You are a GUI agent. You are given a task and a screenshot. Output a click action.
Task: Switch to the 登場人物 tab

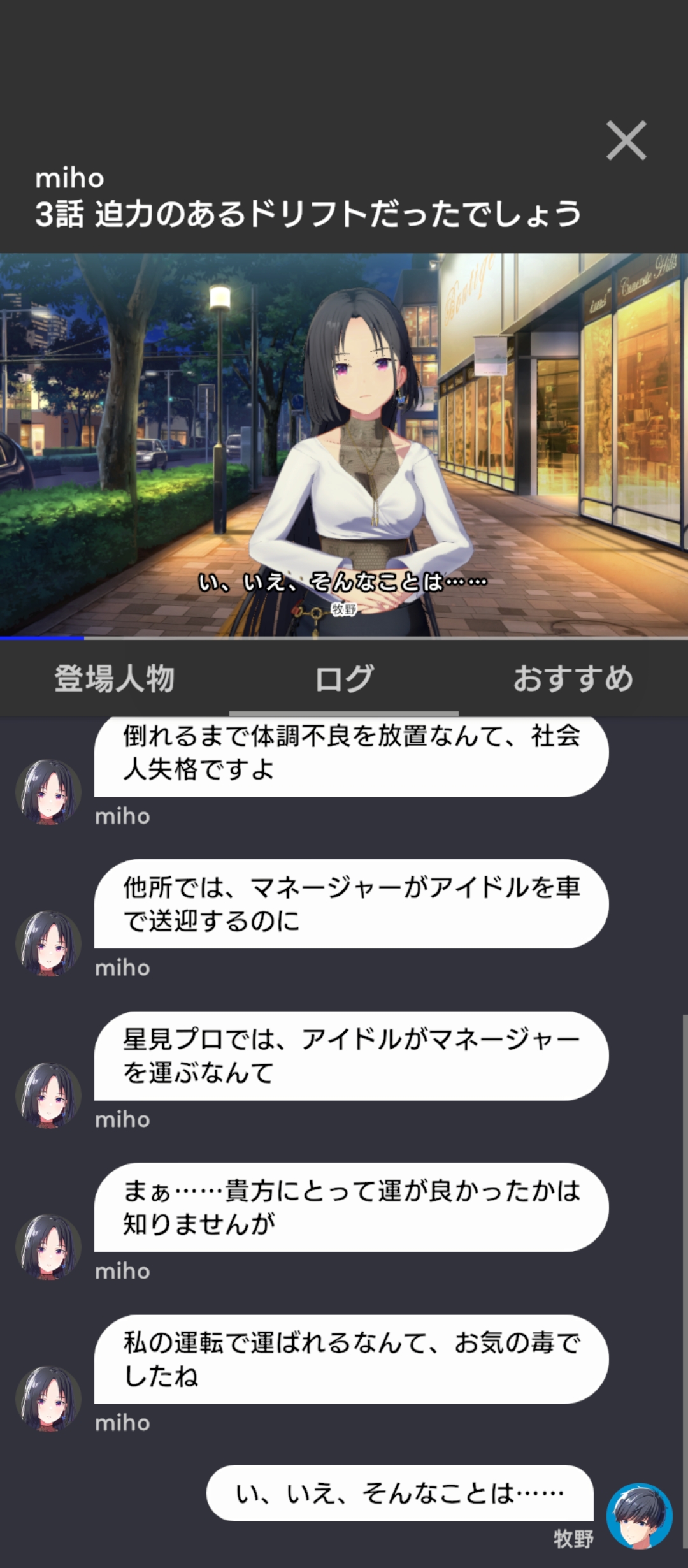click(115, 678)
